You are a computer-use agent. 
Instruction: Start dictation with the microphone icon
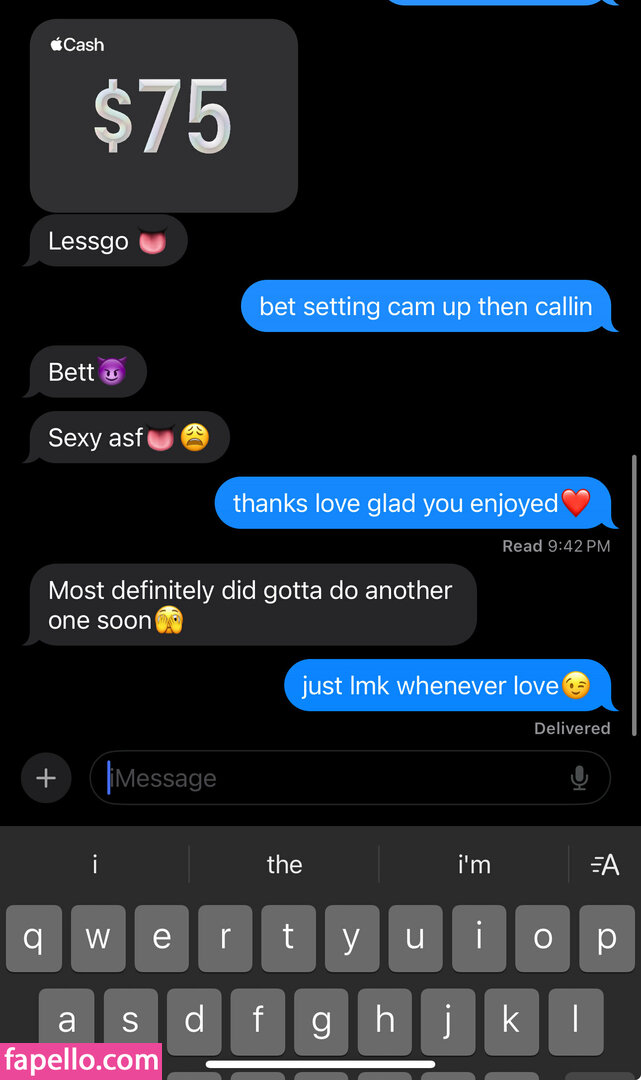pyautogui.click(x=579, y=778)
